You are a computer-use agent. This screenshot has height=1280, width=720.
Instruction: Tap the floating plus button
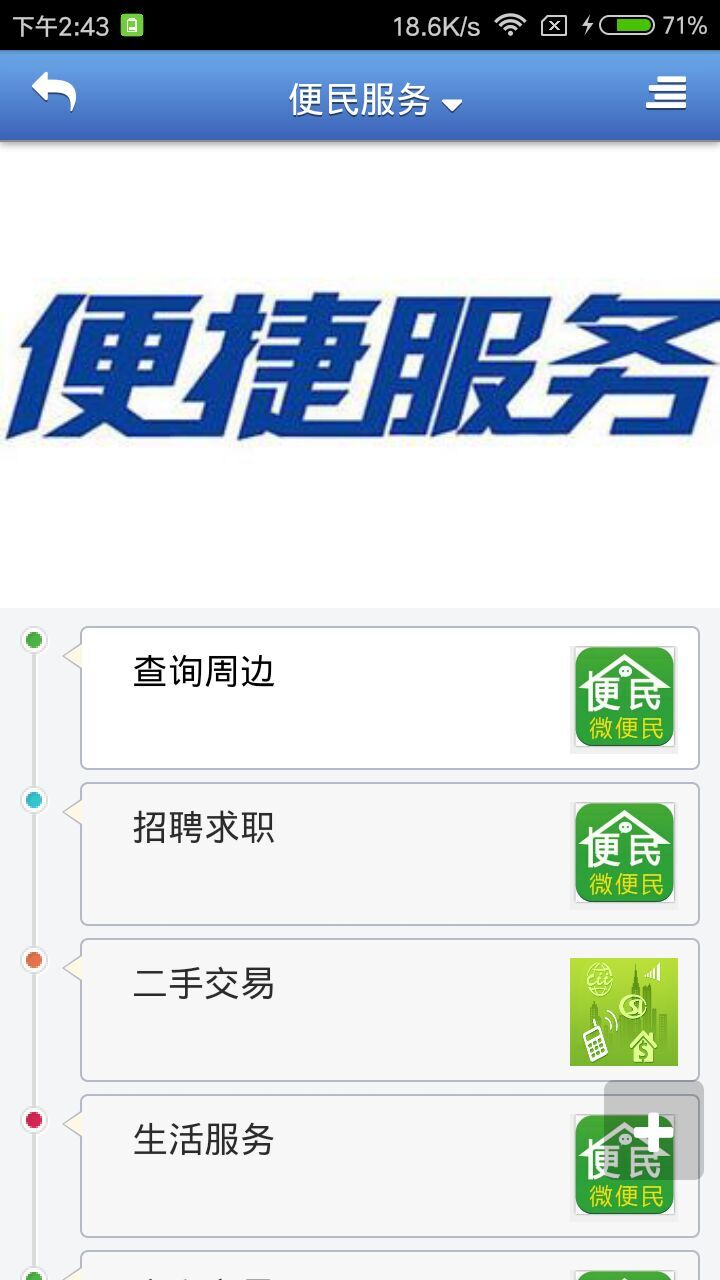[654, 1131]
